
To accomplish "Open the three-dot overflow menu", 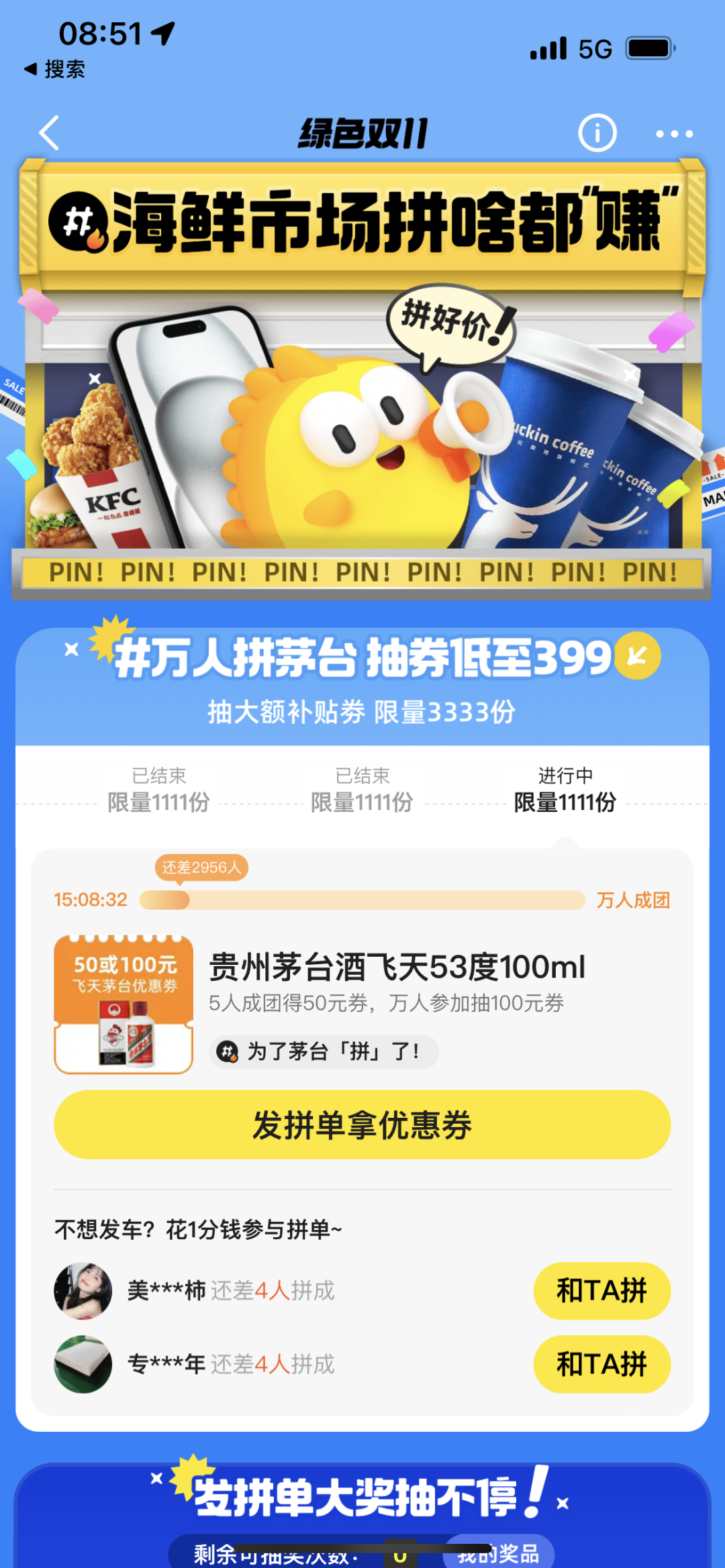I will tap(674, 134).
